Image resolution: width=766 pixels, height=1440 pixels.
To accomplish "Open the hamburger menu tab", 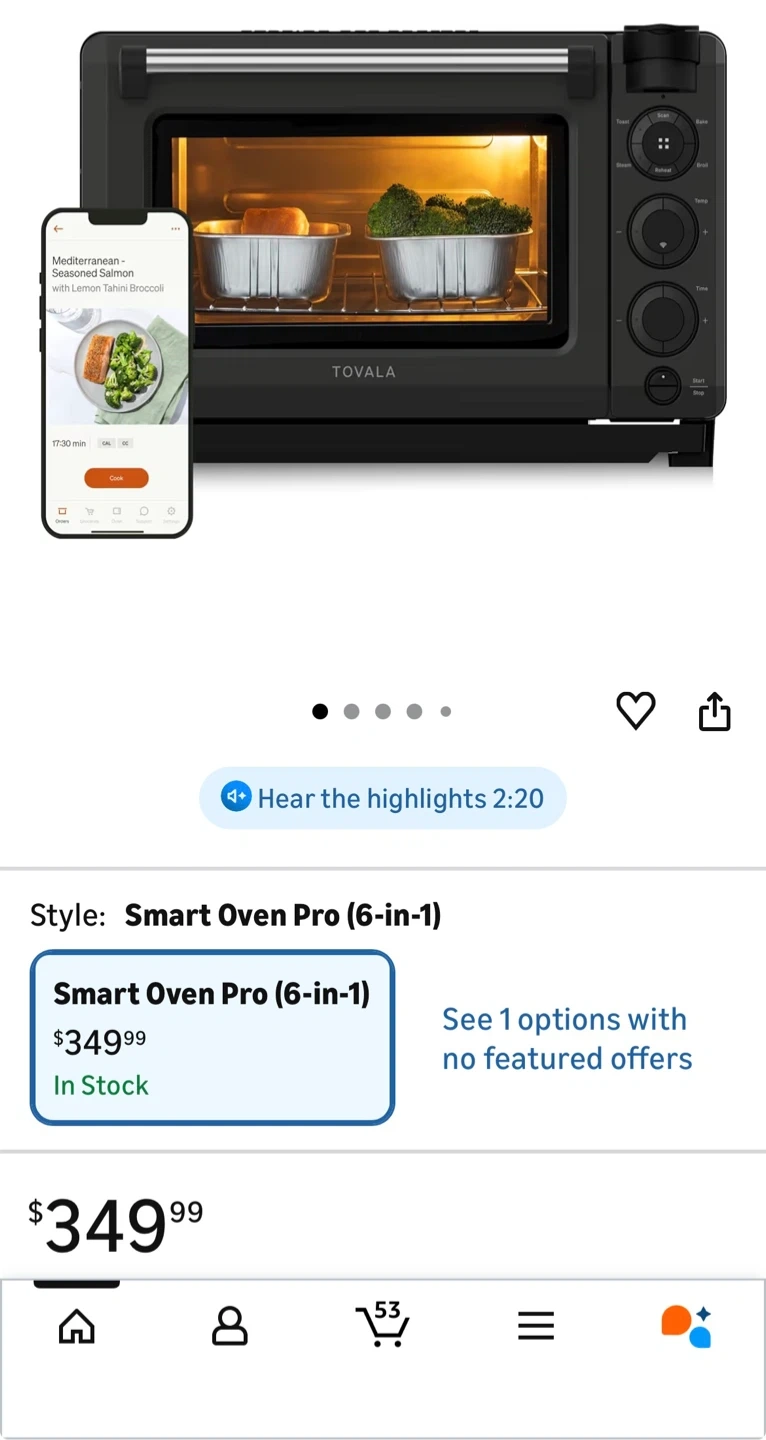I will (536, 1326).
